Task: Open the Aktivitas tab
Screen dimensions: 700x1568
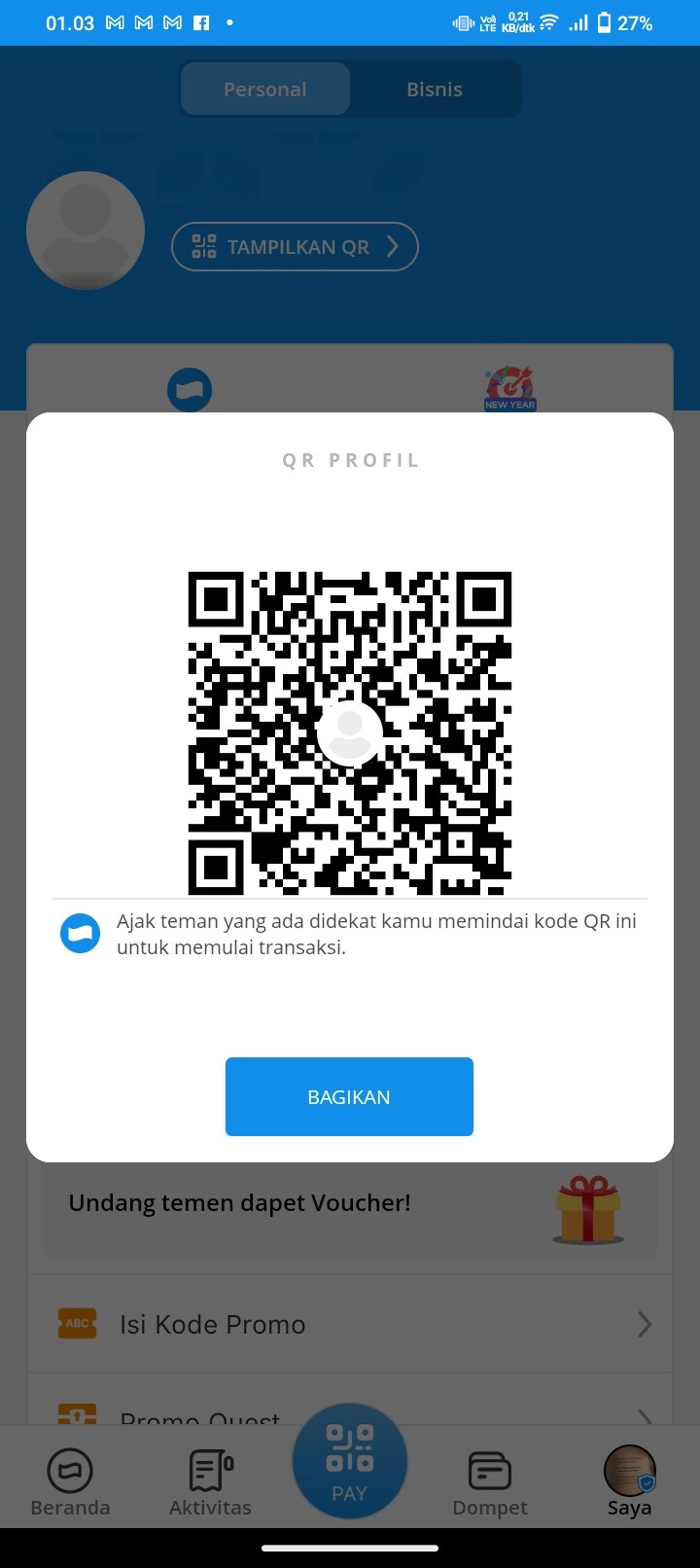Action: click(210, 1482)
